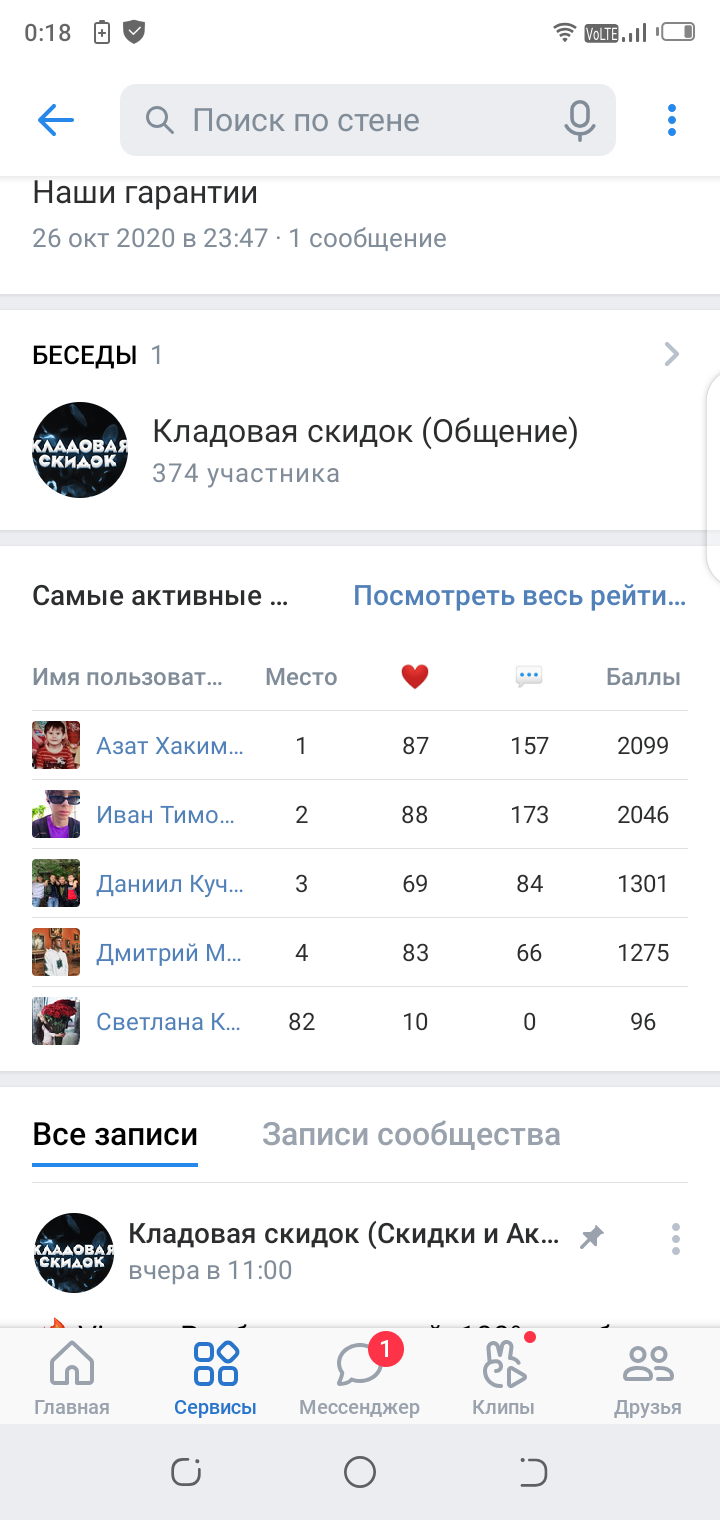
Task: Tap the "Поиск по стене" search field
Action: tap(368, 121)
